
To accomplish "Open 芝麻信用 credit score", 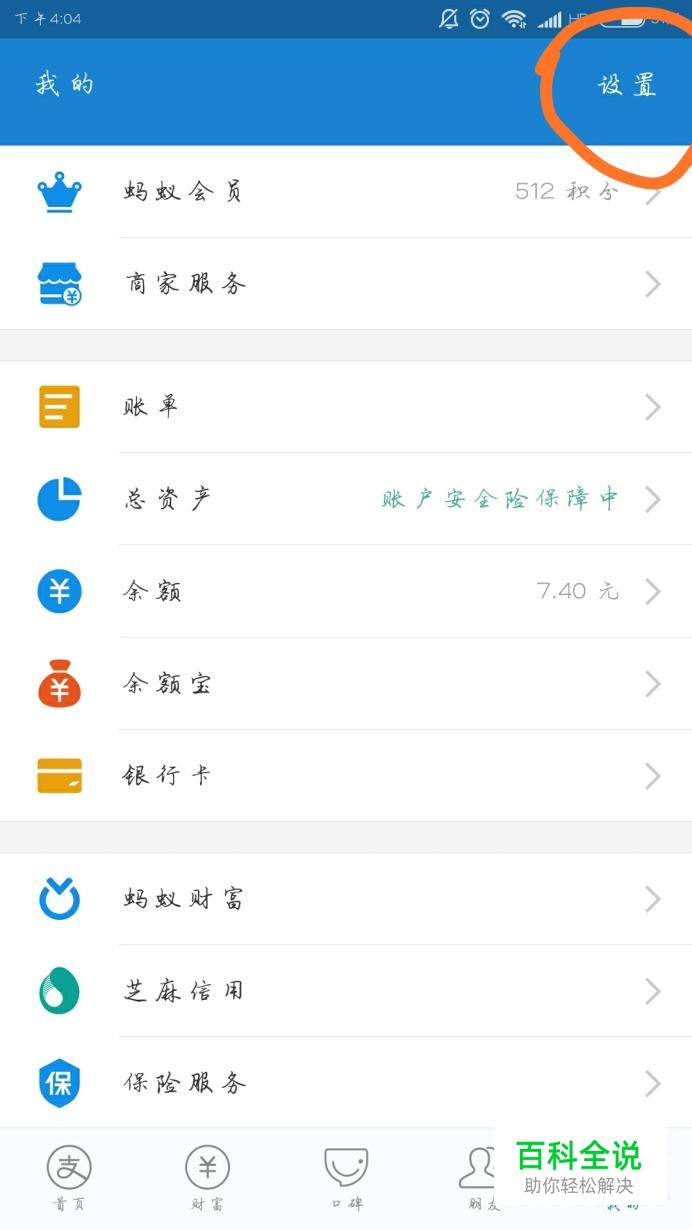I will point(345,991).
